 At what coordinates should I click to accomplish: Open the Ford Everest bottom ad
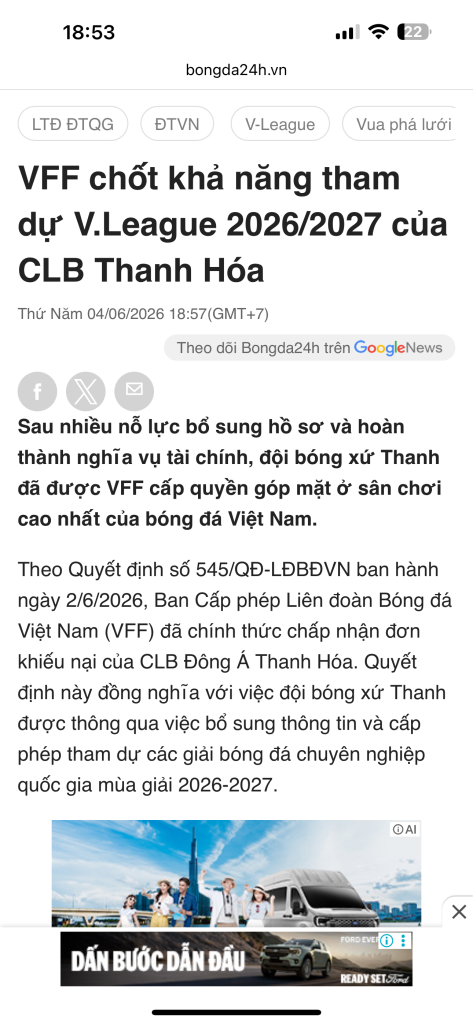click(x=236, y=959)
